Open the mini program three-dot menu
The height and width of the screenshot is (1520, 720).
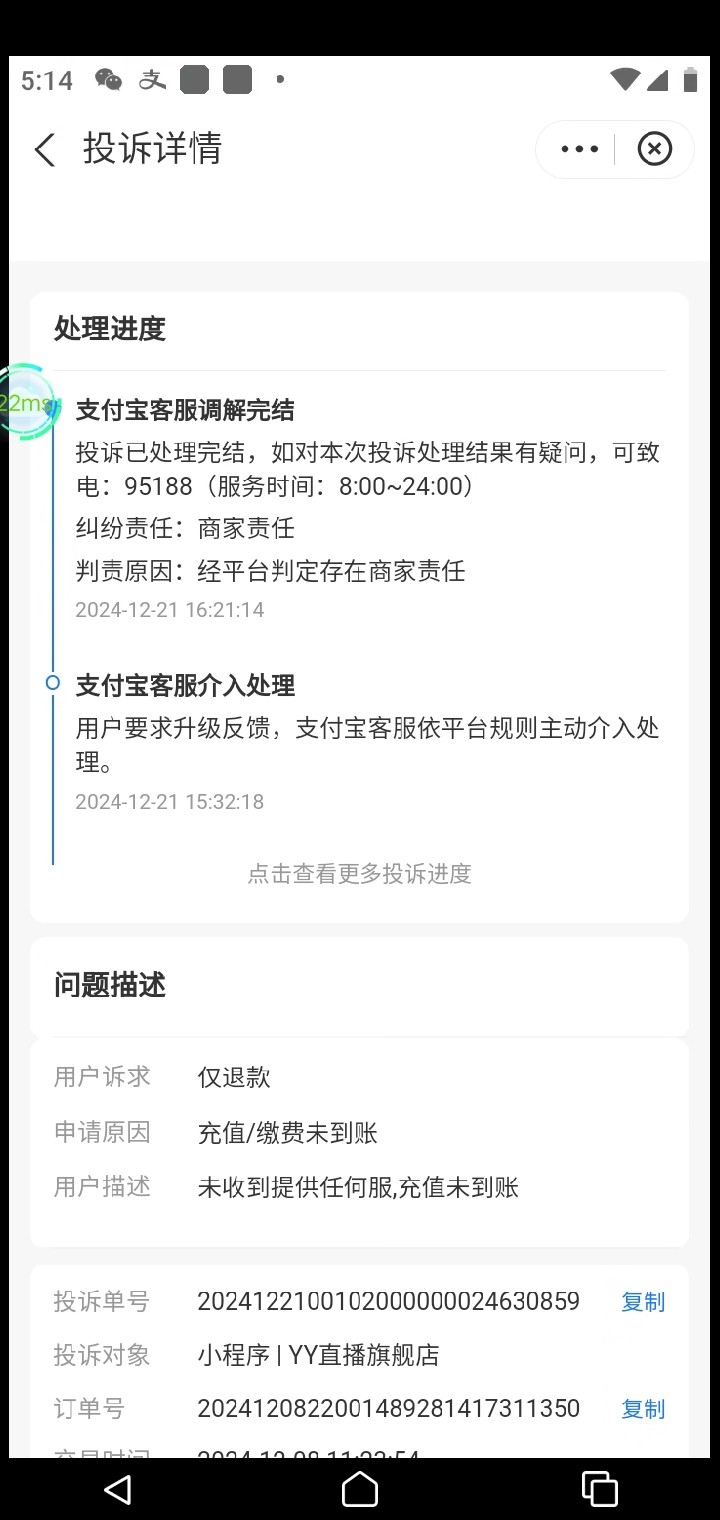[579, 150]
